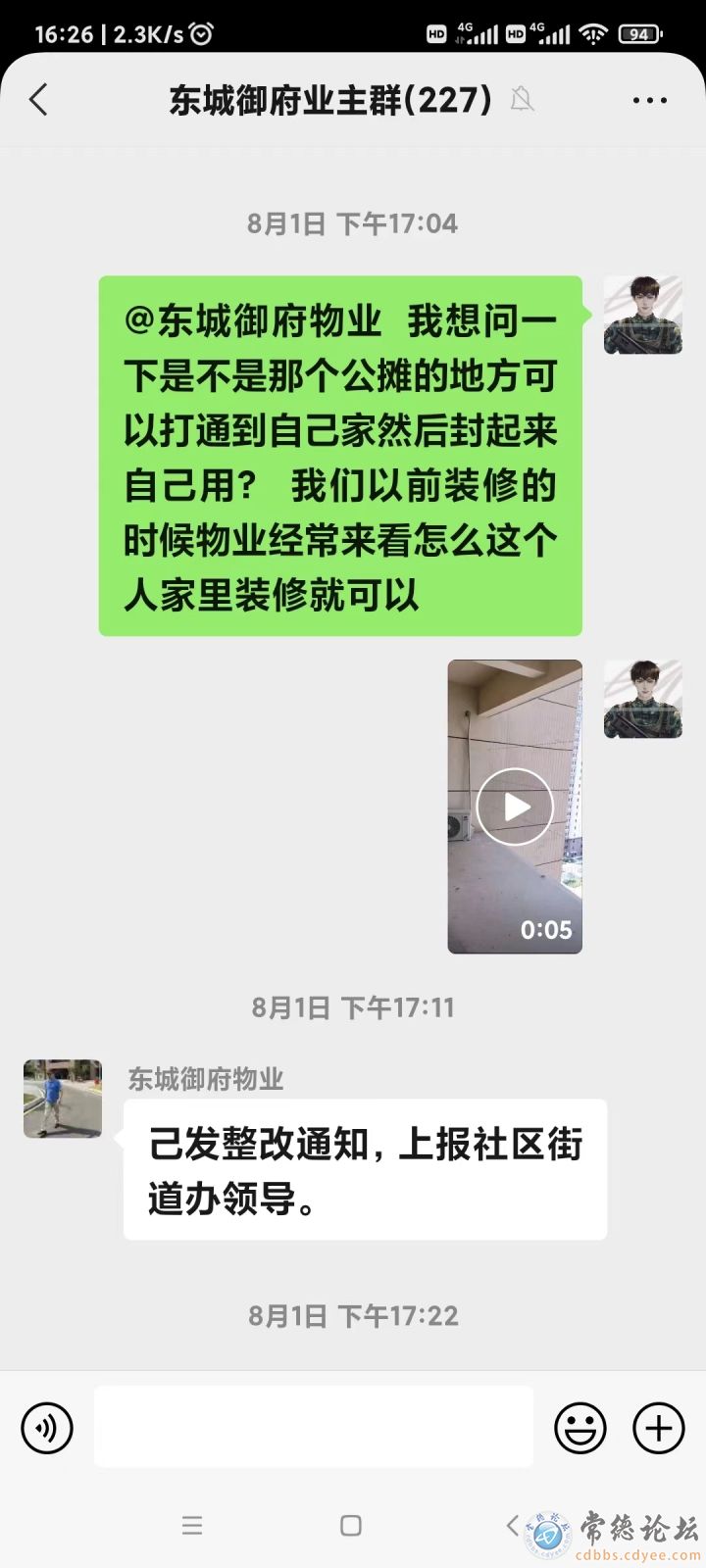Tap the system home button
Screen dimensions: 706x1568
[351, 1526]
